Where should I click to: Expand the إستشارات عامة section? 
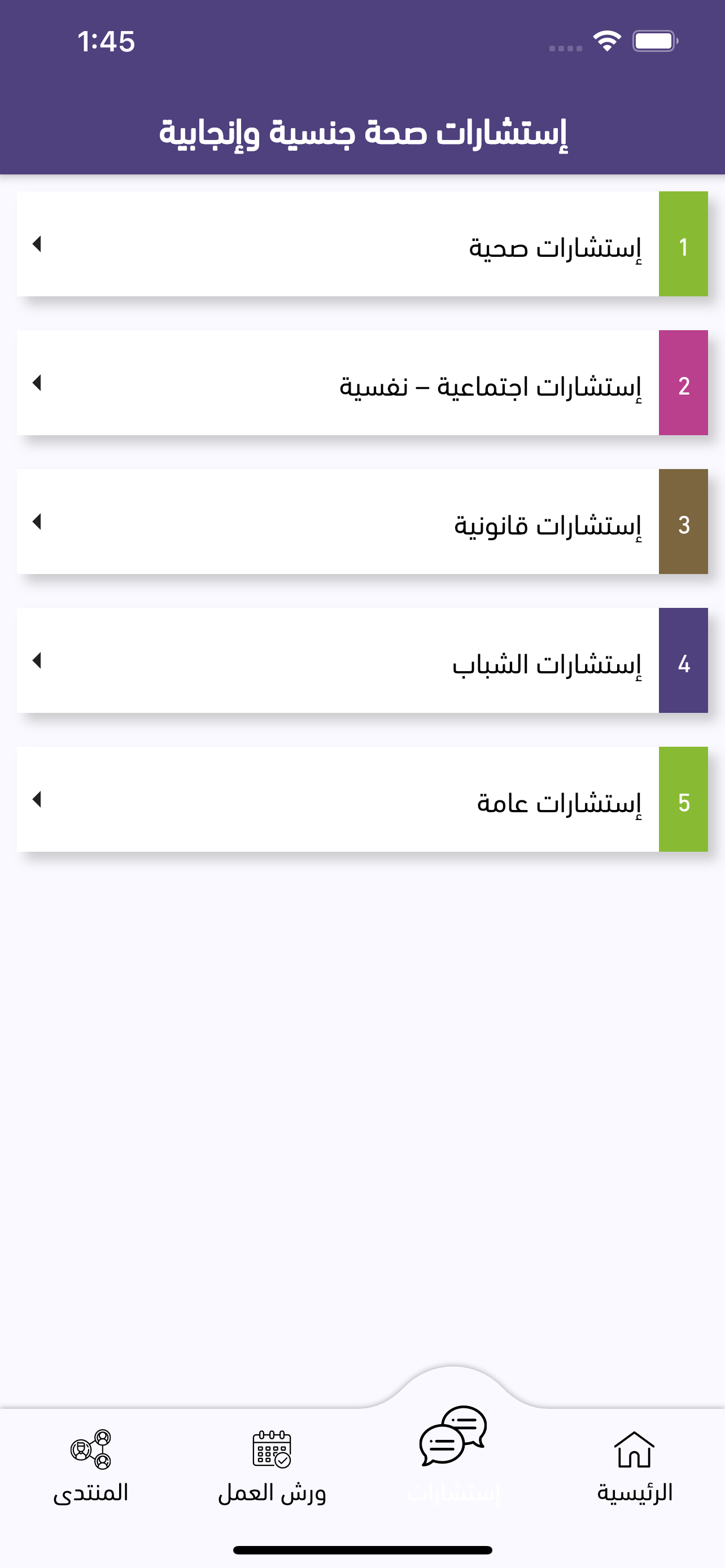click(x=38, y=799)
